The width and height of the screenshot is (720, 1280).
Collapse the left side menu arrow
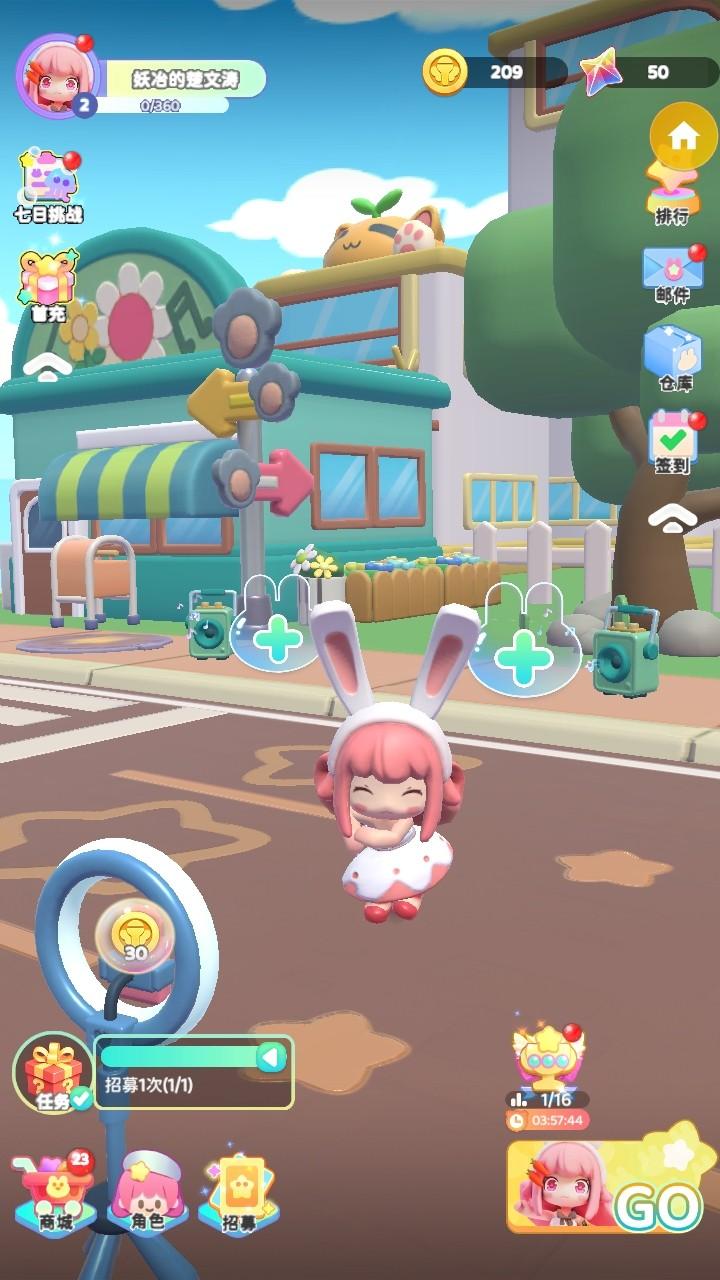47,367
